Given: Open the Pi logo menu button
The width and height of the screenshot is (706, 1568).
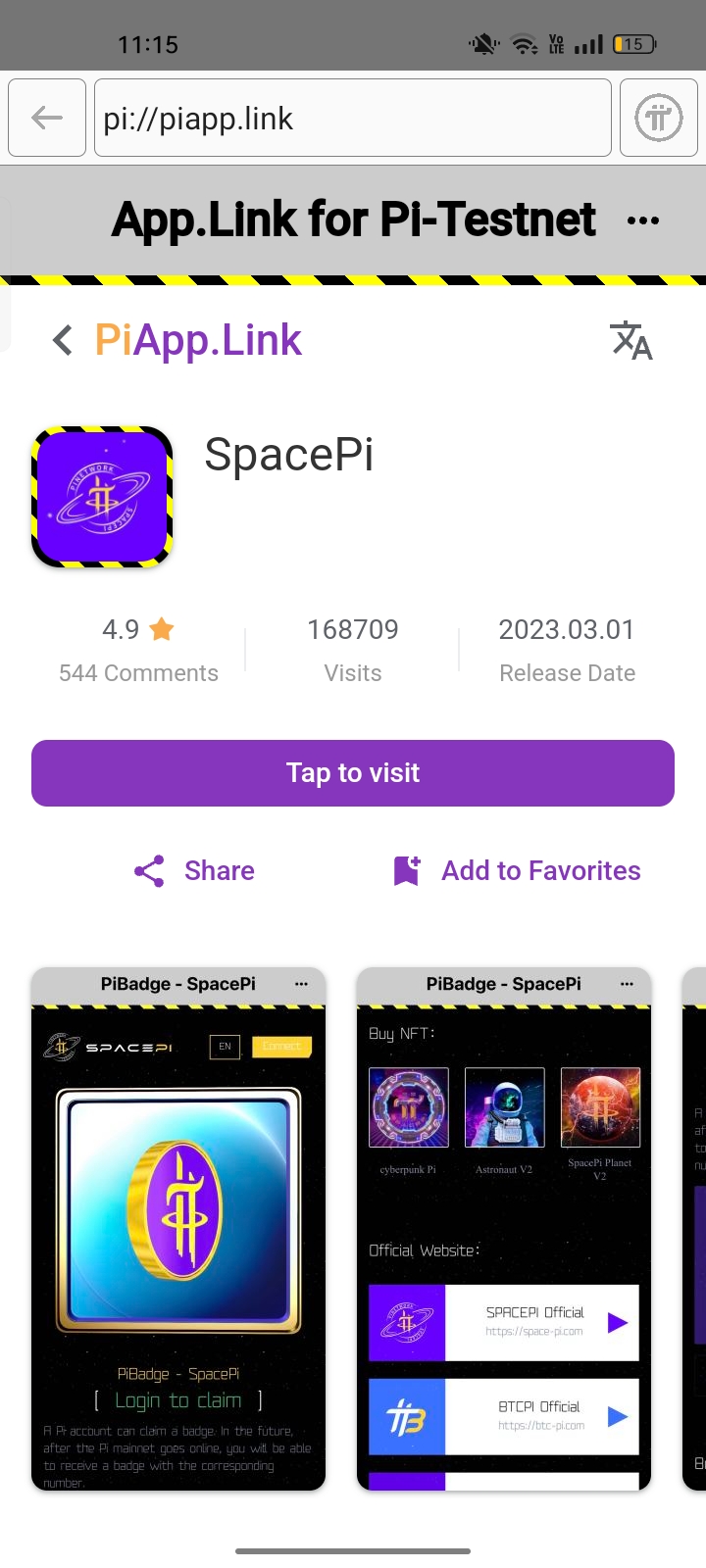Looking at the screenshot, I should click(658, 119).
